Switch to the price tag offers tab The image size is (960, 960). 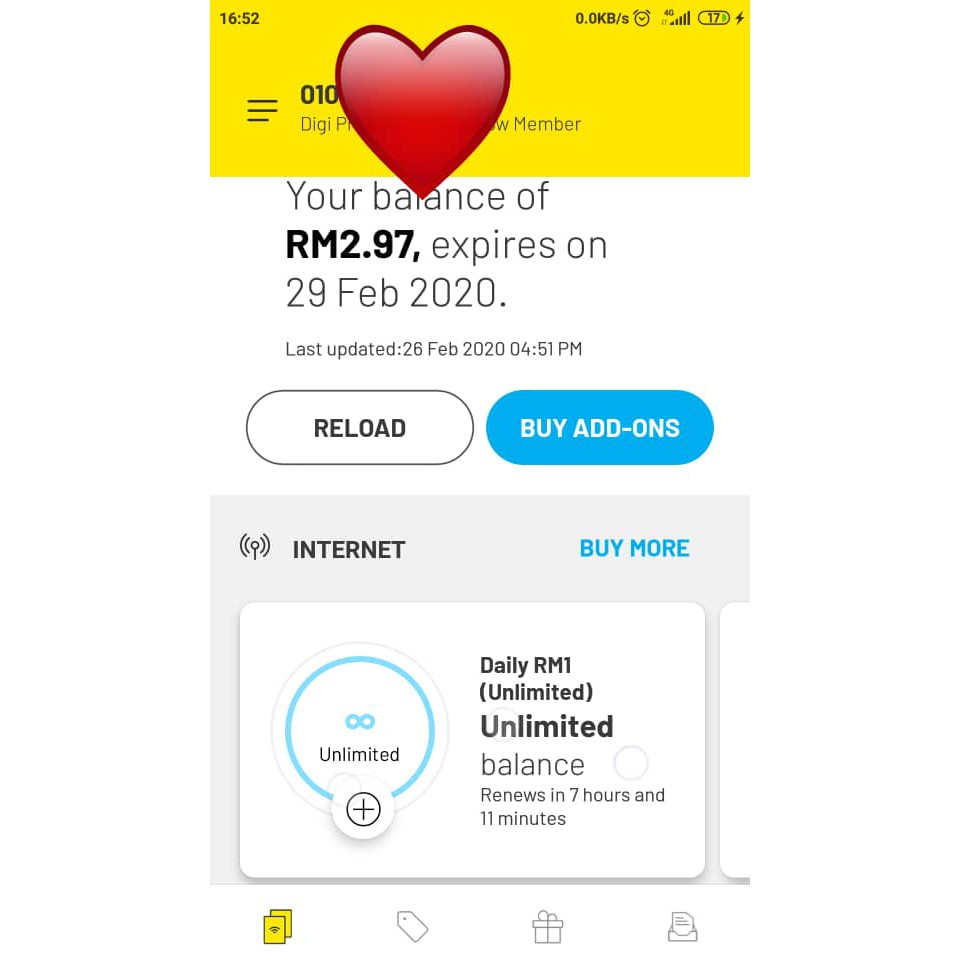click(x=412, y=926)
